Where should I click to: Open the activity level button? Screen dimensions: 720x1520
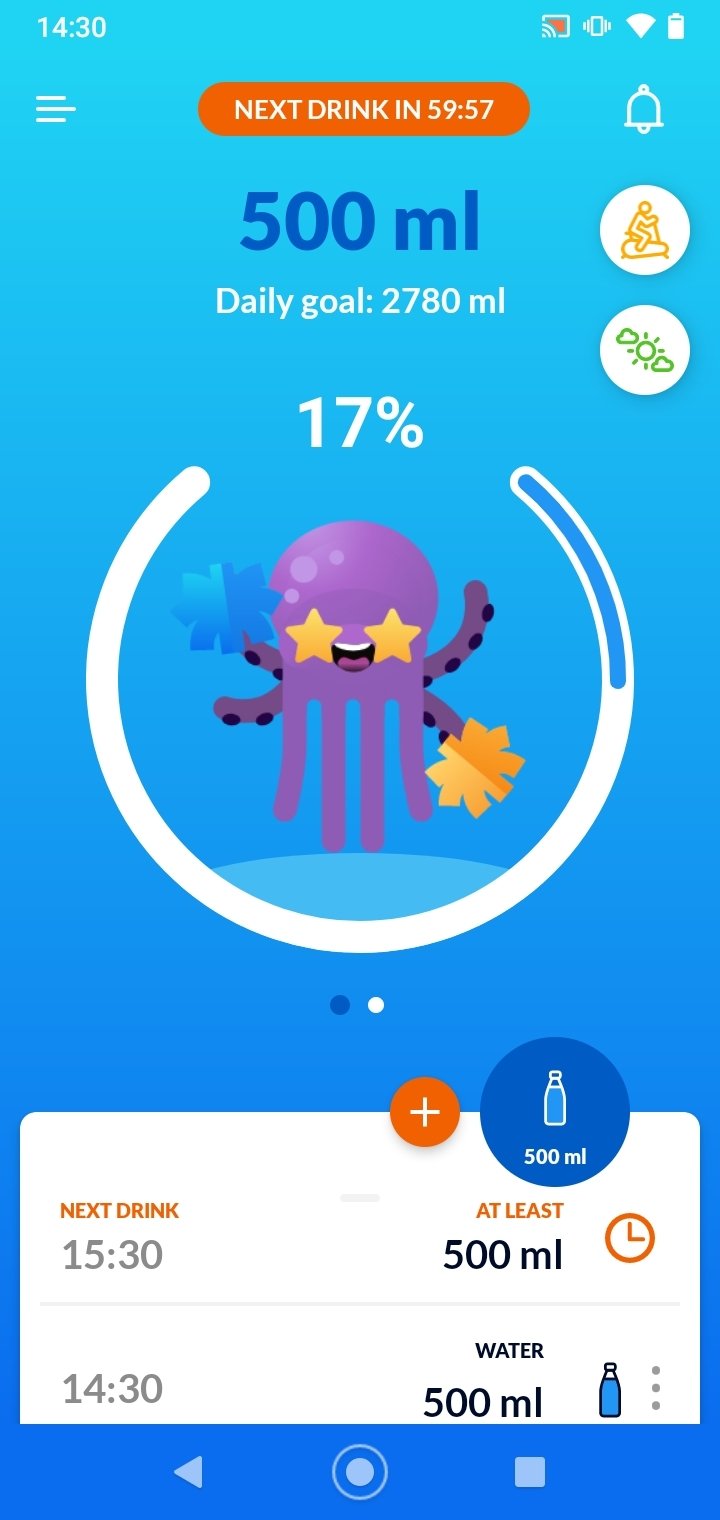pyautogui.click(x=644, y=230)
